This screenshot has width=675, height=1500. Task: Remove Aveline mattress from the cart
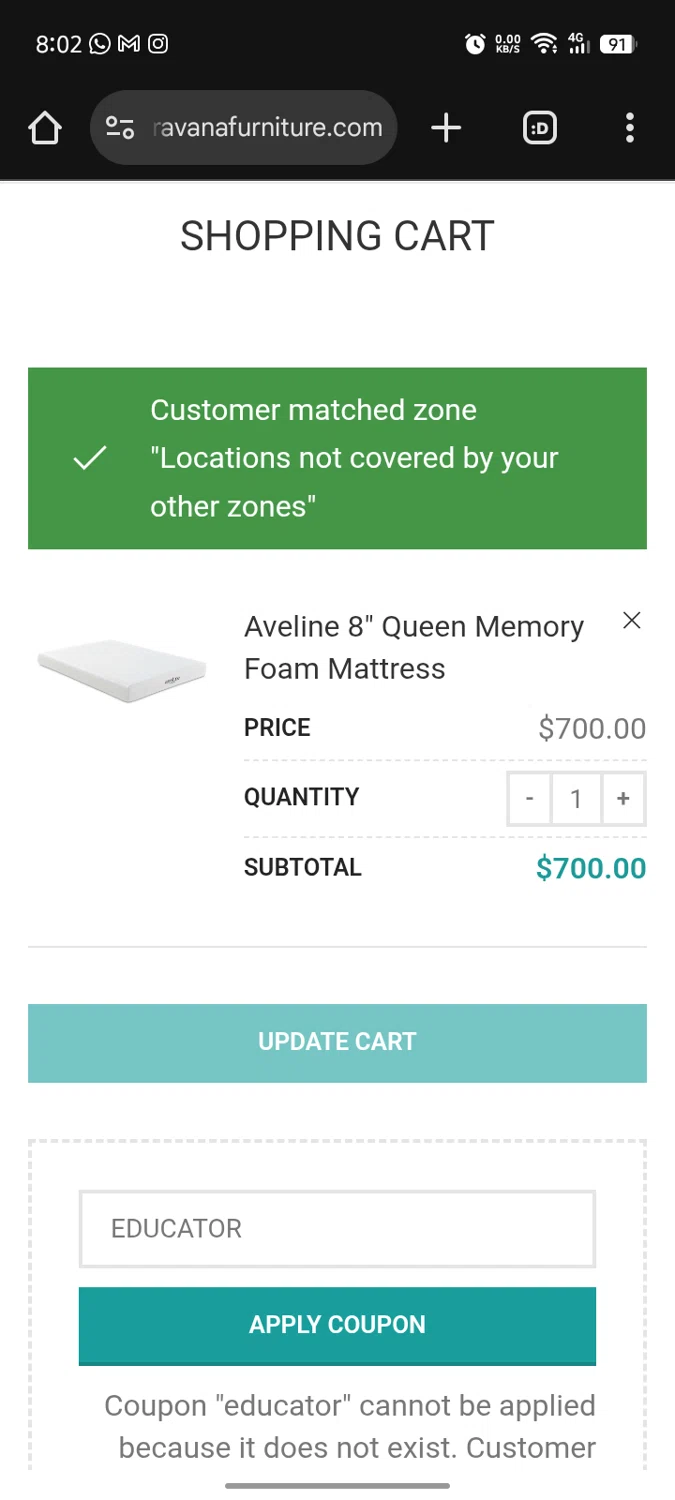631,621
